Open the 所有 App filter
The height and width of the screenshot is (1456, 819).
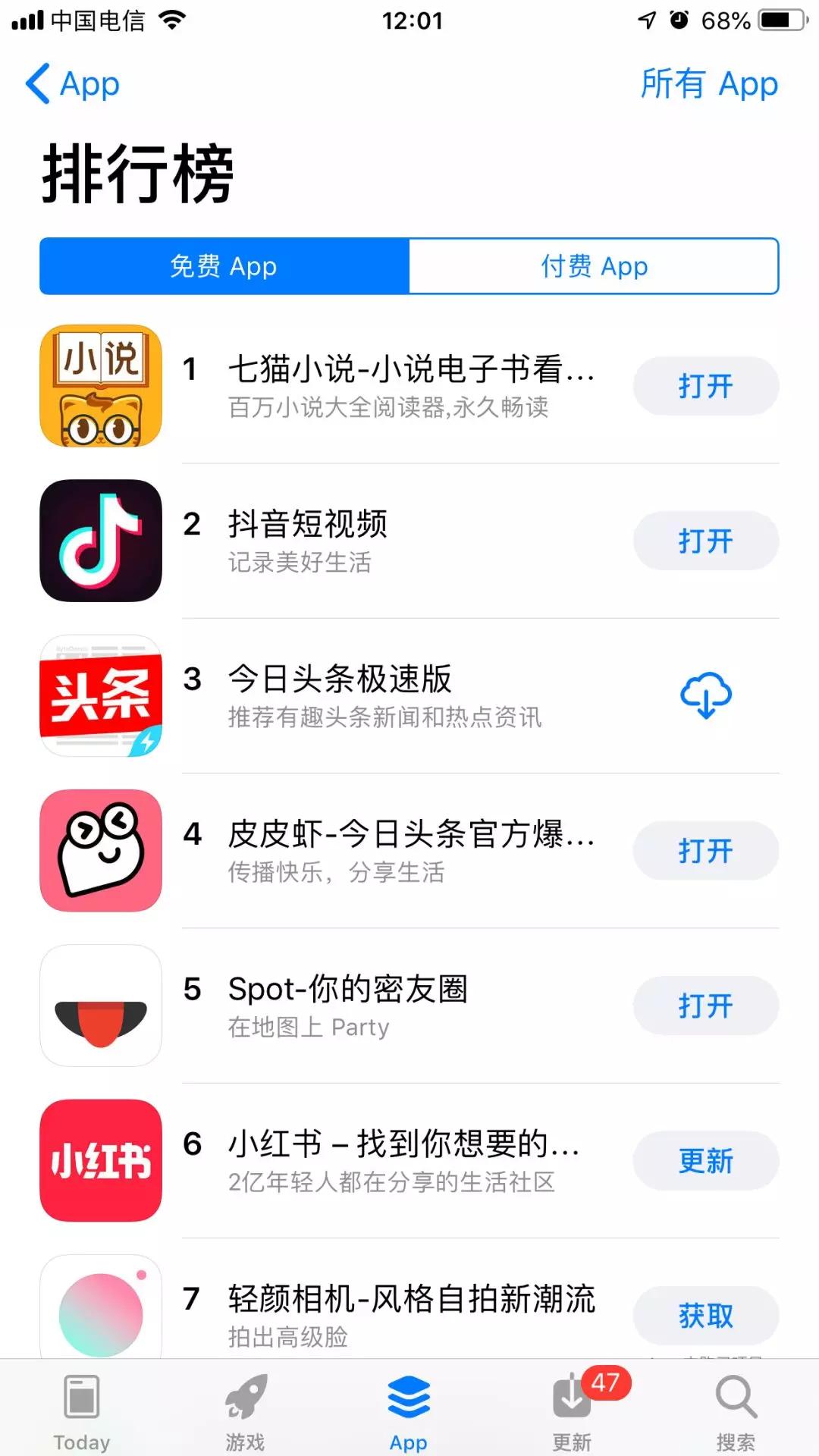[708, 84]
